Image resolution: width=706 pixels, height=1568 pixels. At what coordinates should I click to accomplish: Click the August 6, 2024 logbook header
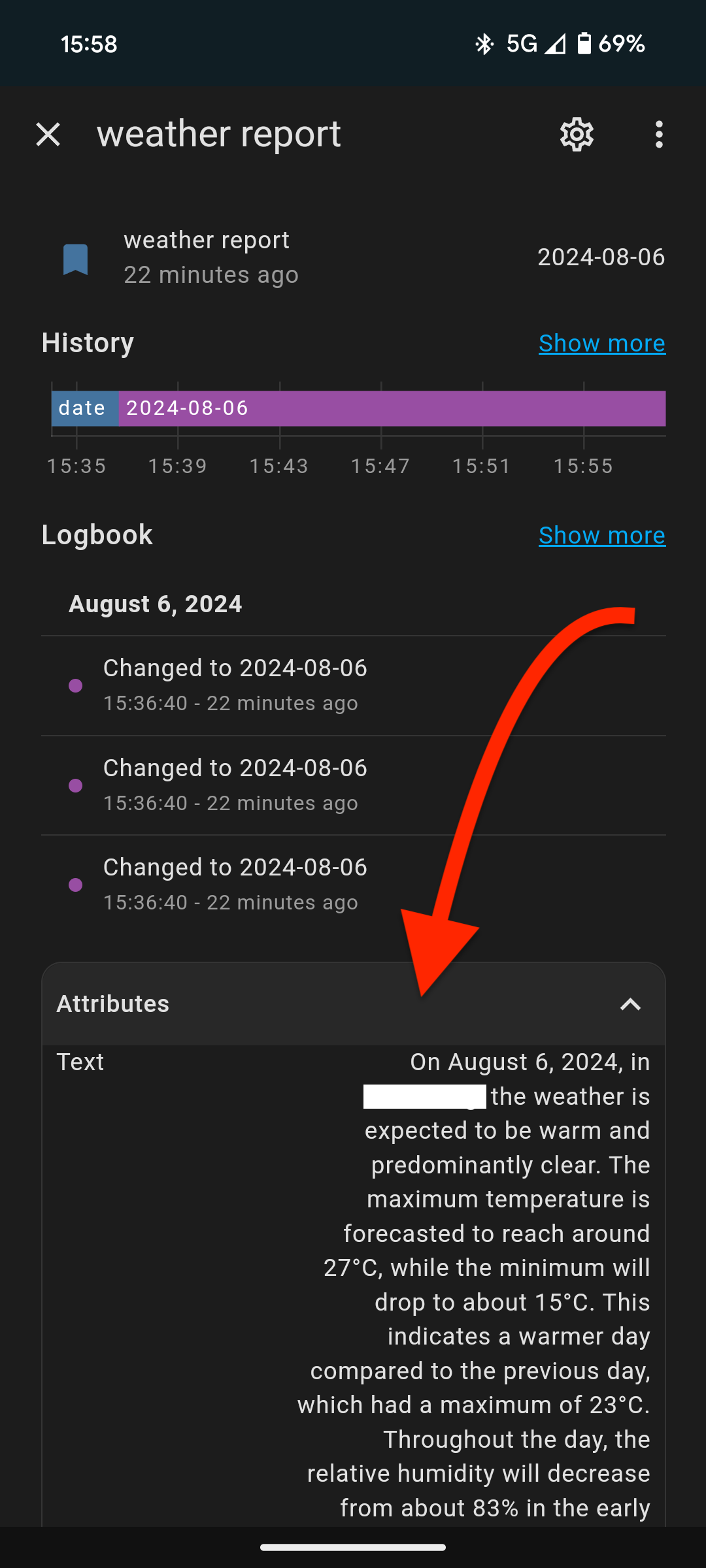click(156, 603)
